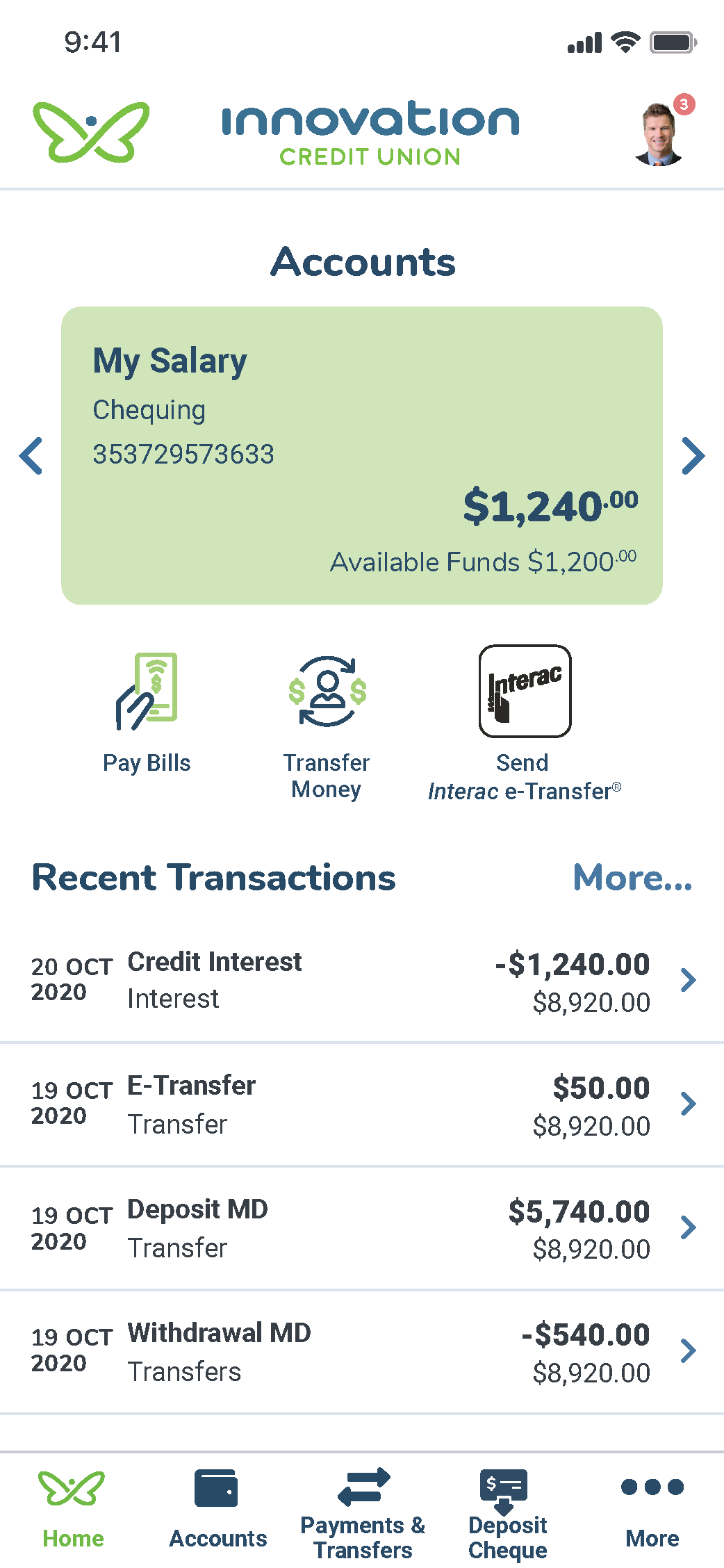
Task: View the Withdrawal MD transaction details
Action: click(362, 1352)
